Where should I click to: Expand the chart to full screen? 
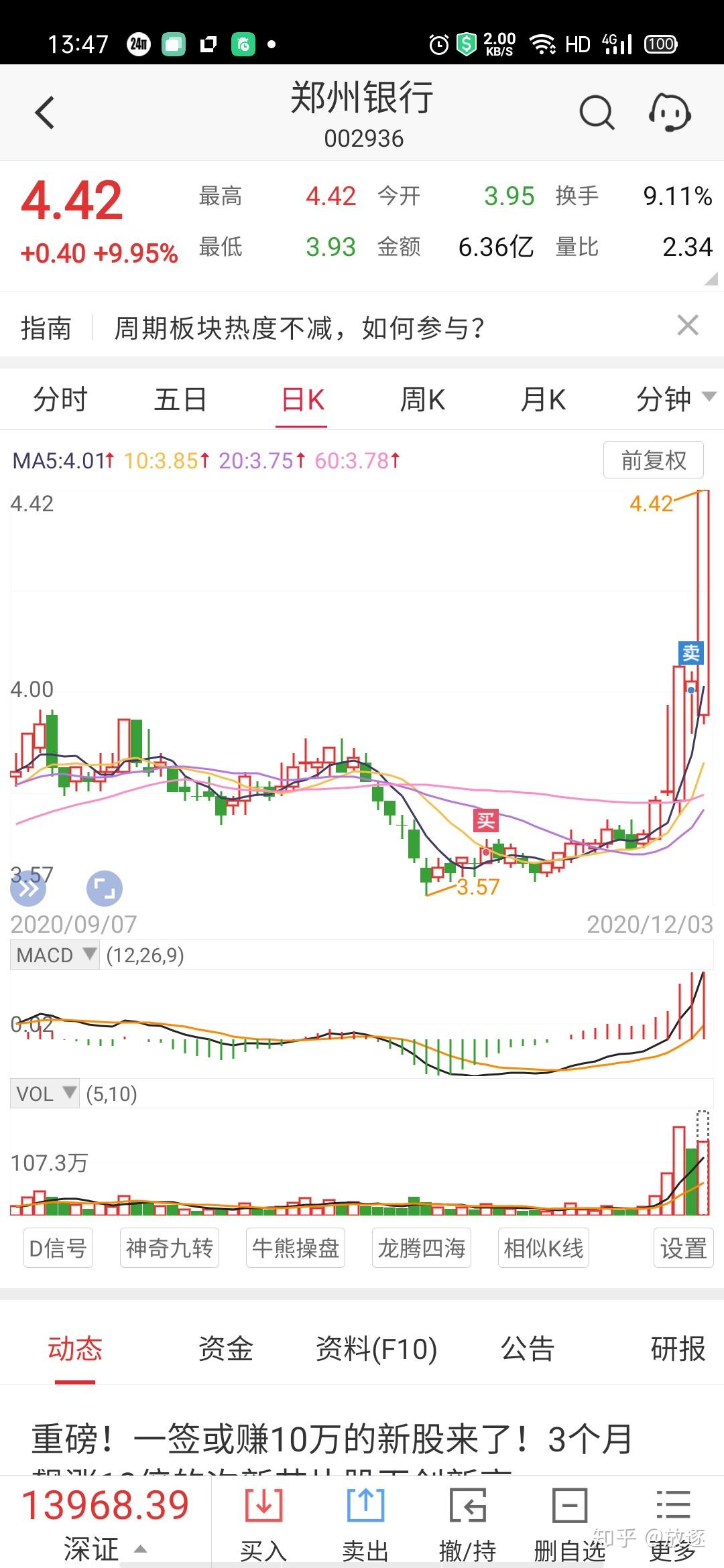click(105, 889)
